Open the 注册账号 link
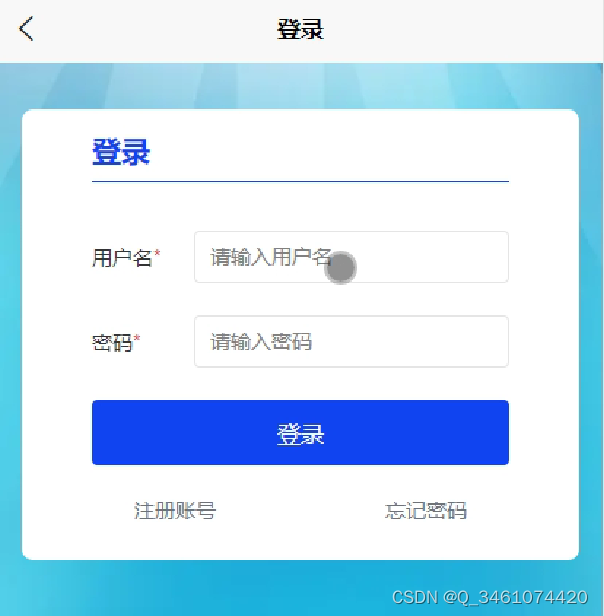604x616 pixels. pyautogui.click(x=175, y=511)
